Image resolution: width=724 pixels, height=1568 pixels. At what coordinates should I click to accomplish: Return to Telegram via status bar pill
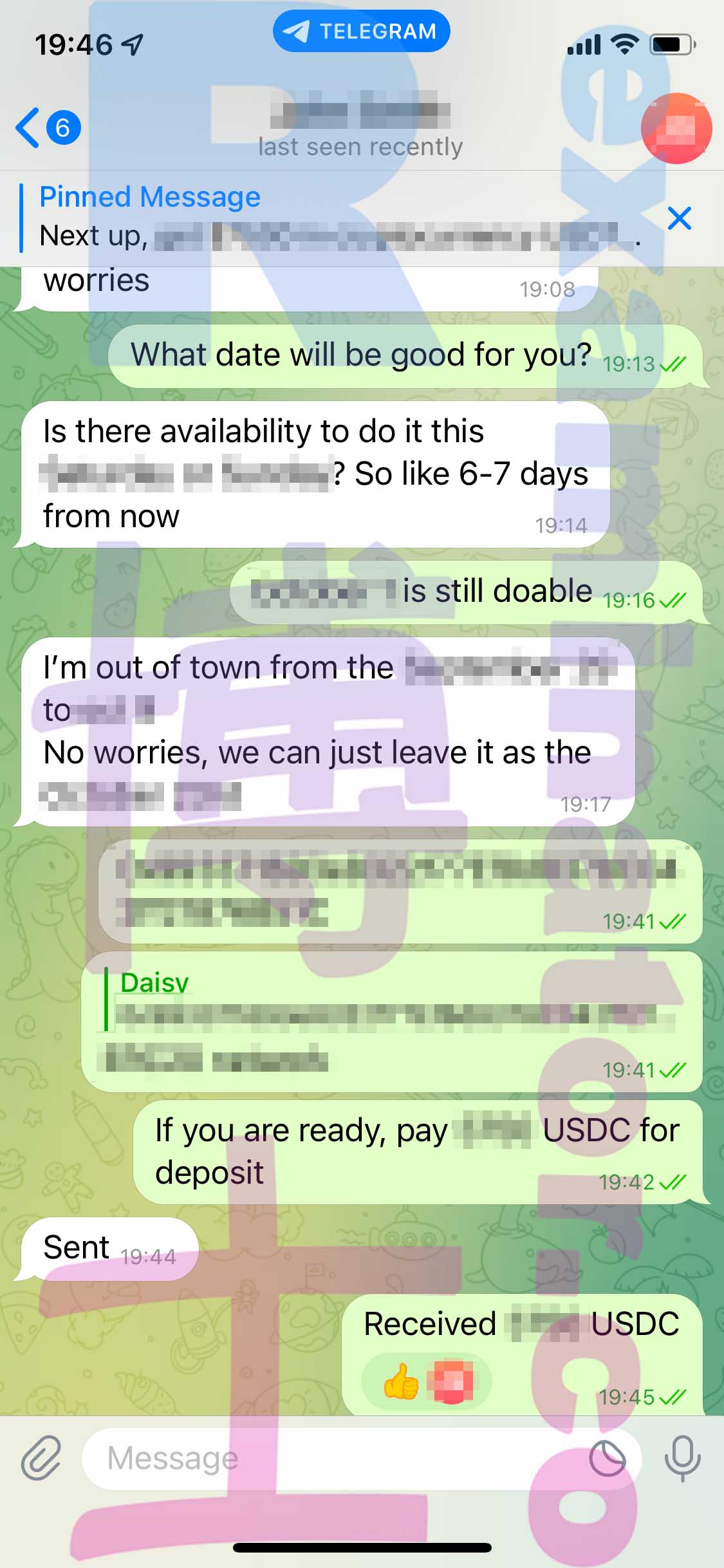pos(361,31)
